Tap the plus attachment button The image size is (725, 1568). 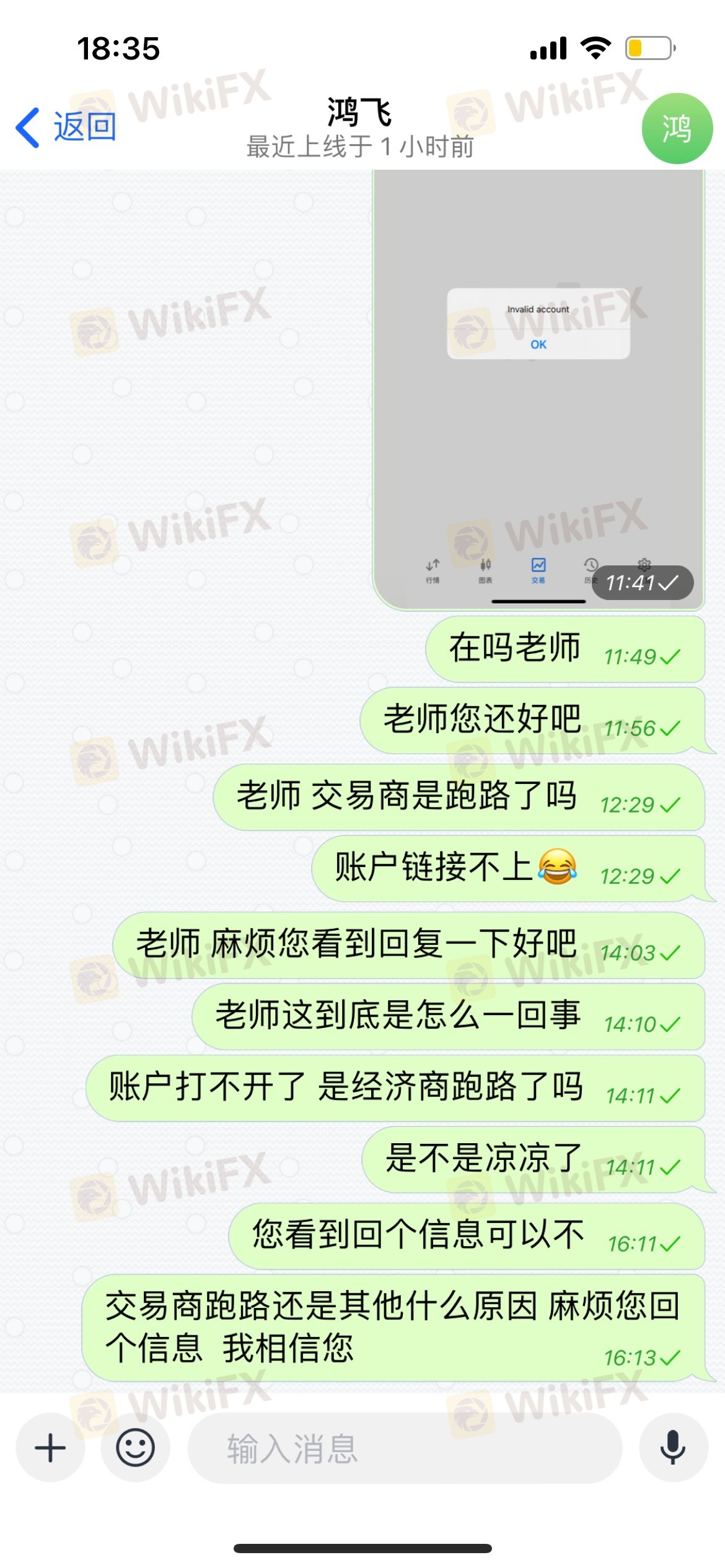50,1448
